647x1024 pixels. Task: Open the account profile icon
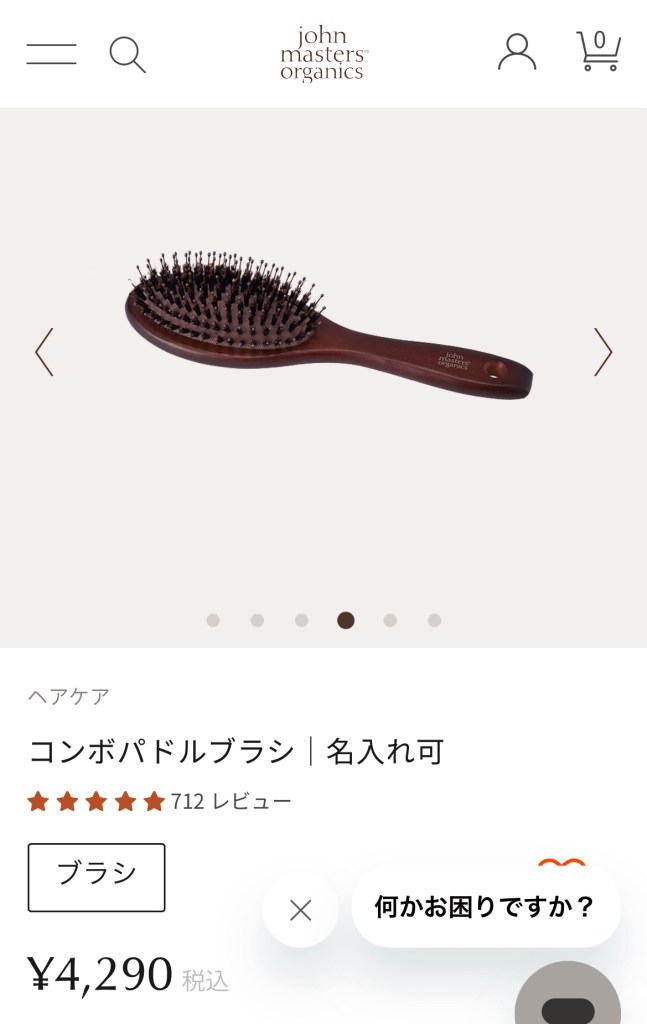[x=517, y=52]
